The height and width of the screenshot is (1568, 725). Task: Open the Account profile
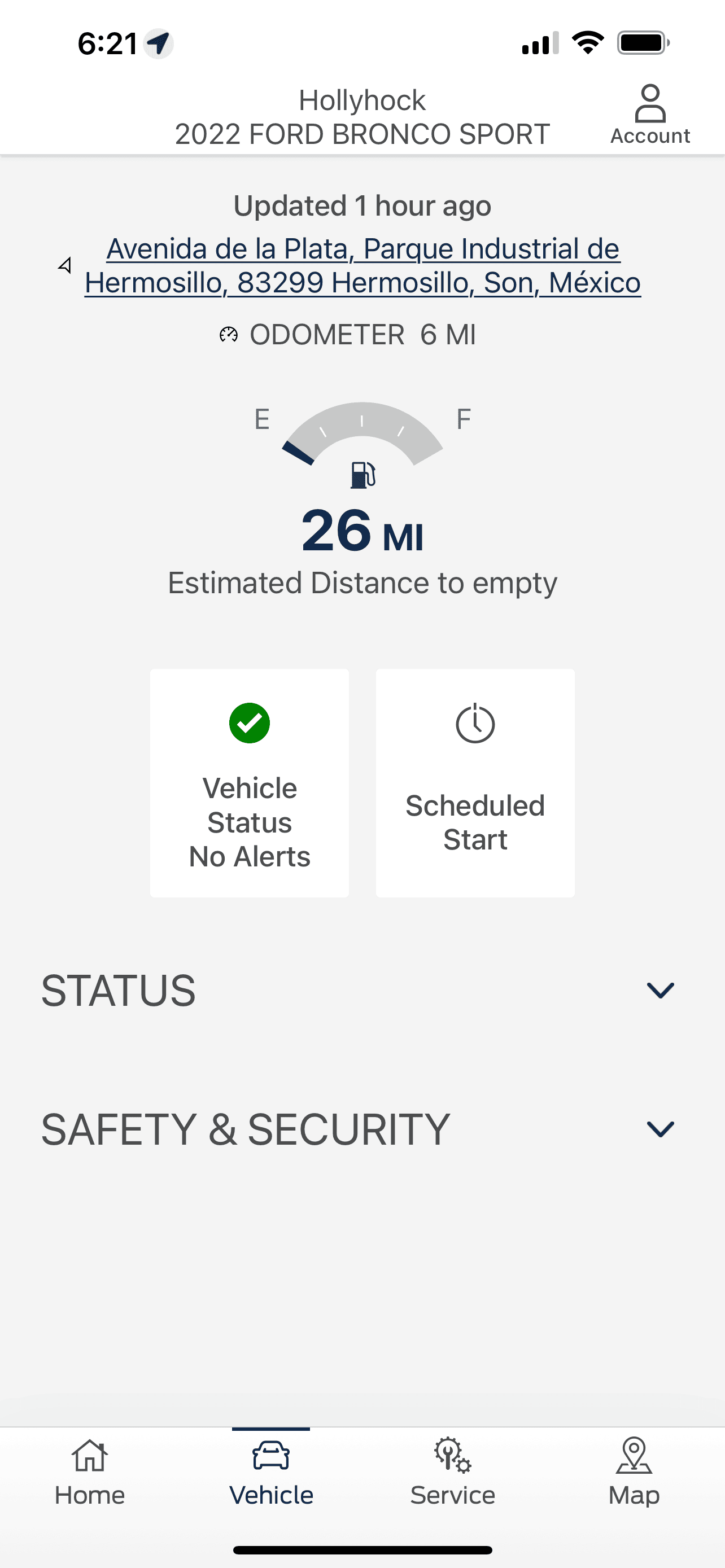[649, 115]
